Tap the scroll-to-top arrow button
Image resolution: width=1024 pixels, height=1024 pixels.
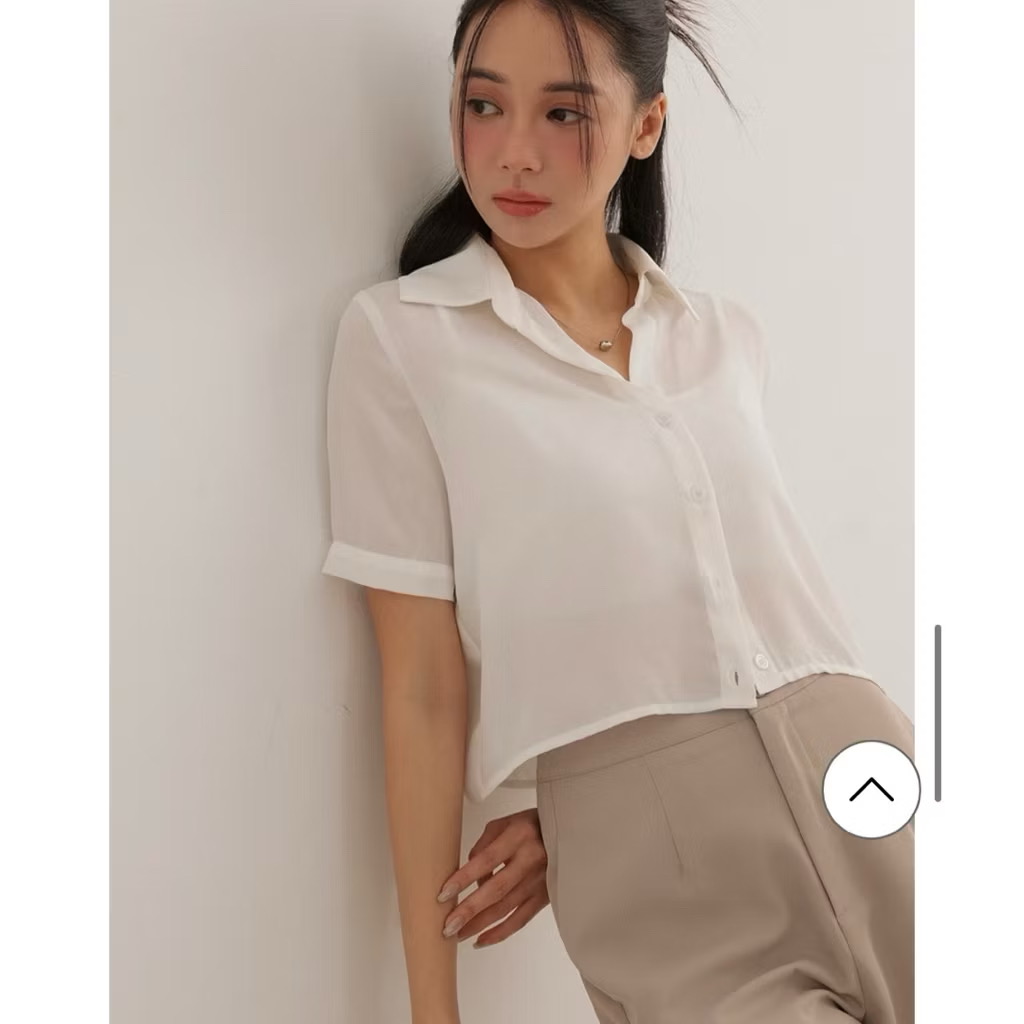[x=870, y=789]
